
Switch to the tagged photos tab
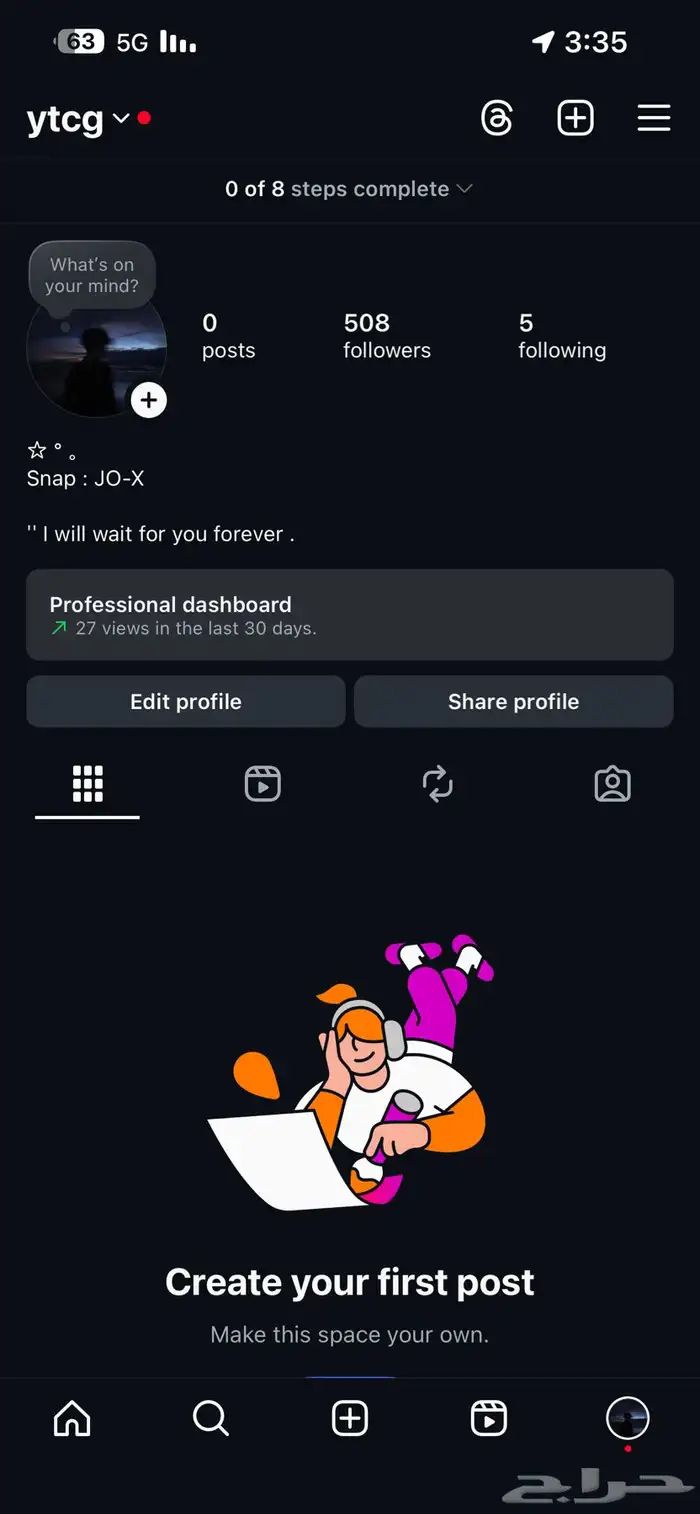(612, 784)
